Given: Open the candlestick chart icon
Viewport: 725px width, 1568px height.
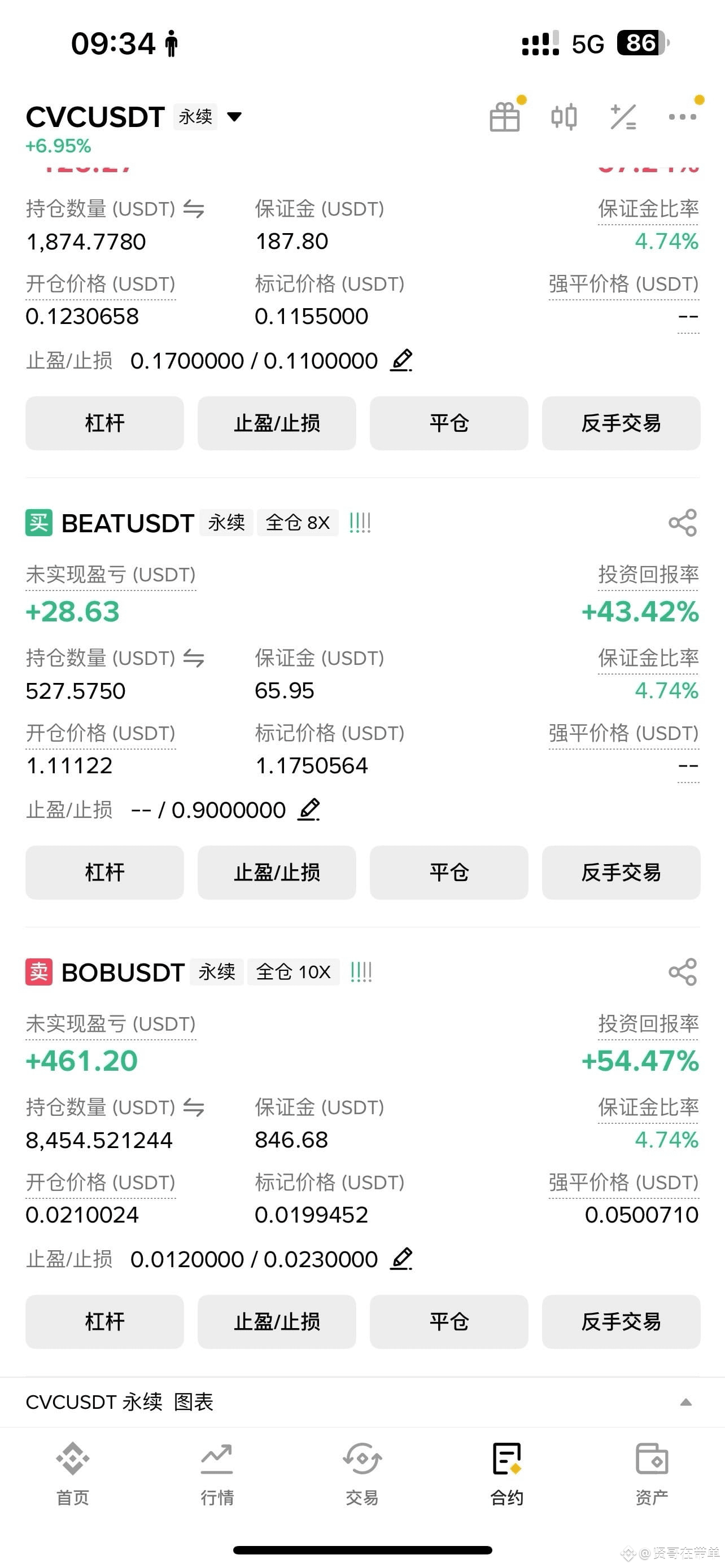Looking at the screenshot, I should click(564, 116).
